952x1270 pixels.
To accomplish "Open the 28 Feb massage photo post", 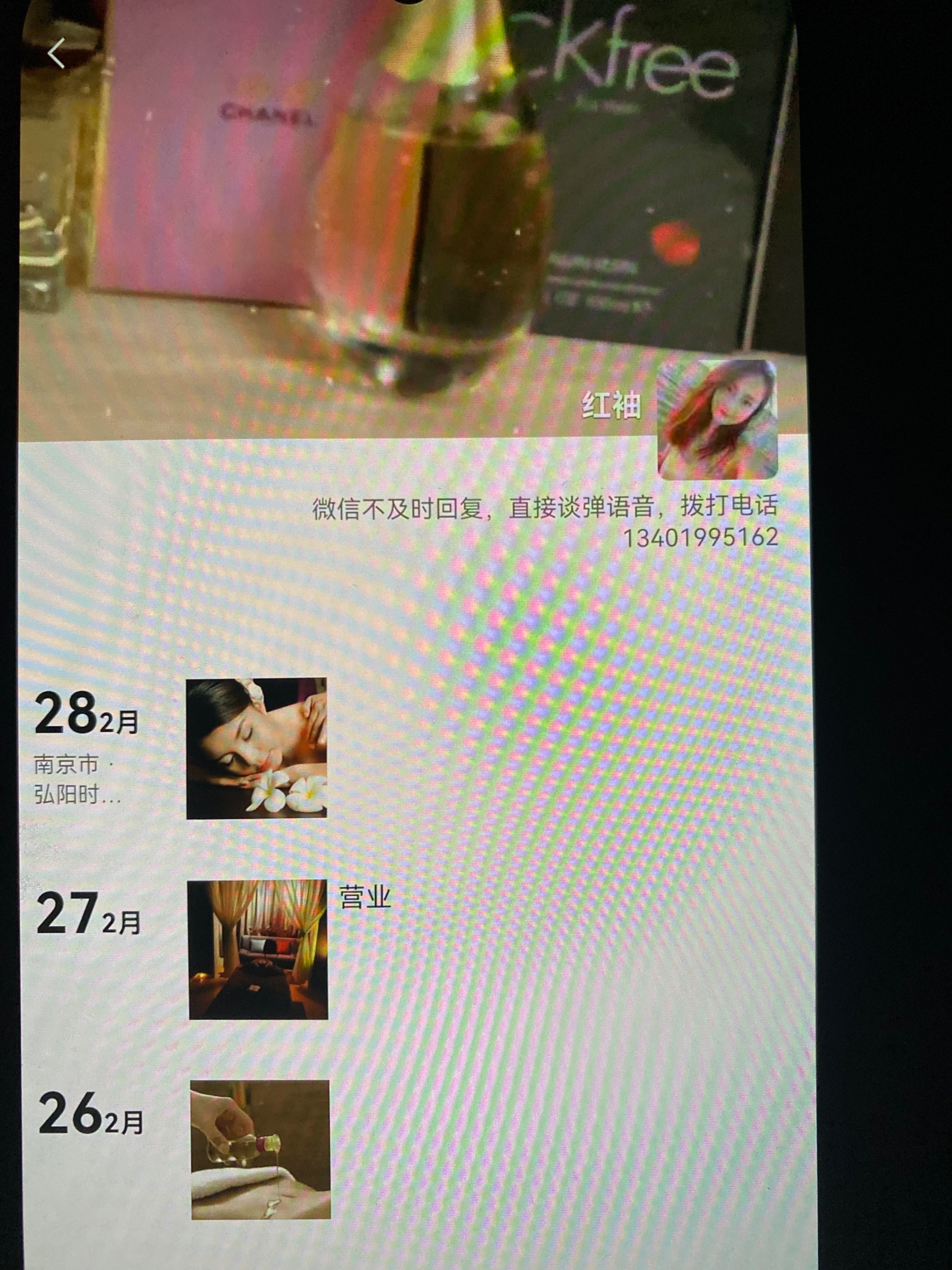I will 257,748.
